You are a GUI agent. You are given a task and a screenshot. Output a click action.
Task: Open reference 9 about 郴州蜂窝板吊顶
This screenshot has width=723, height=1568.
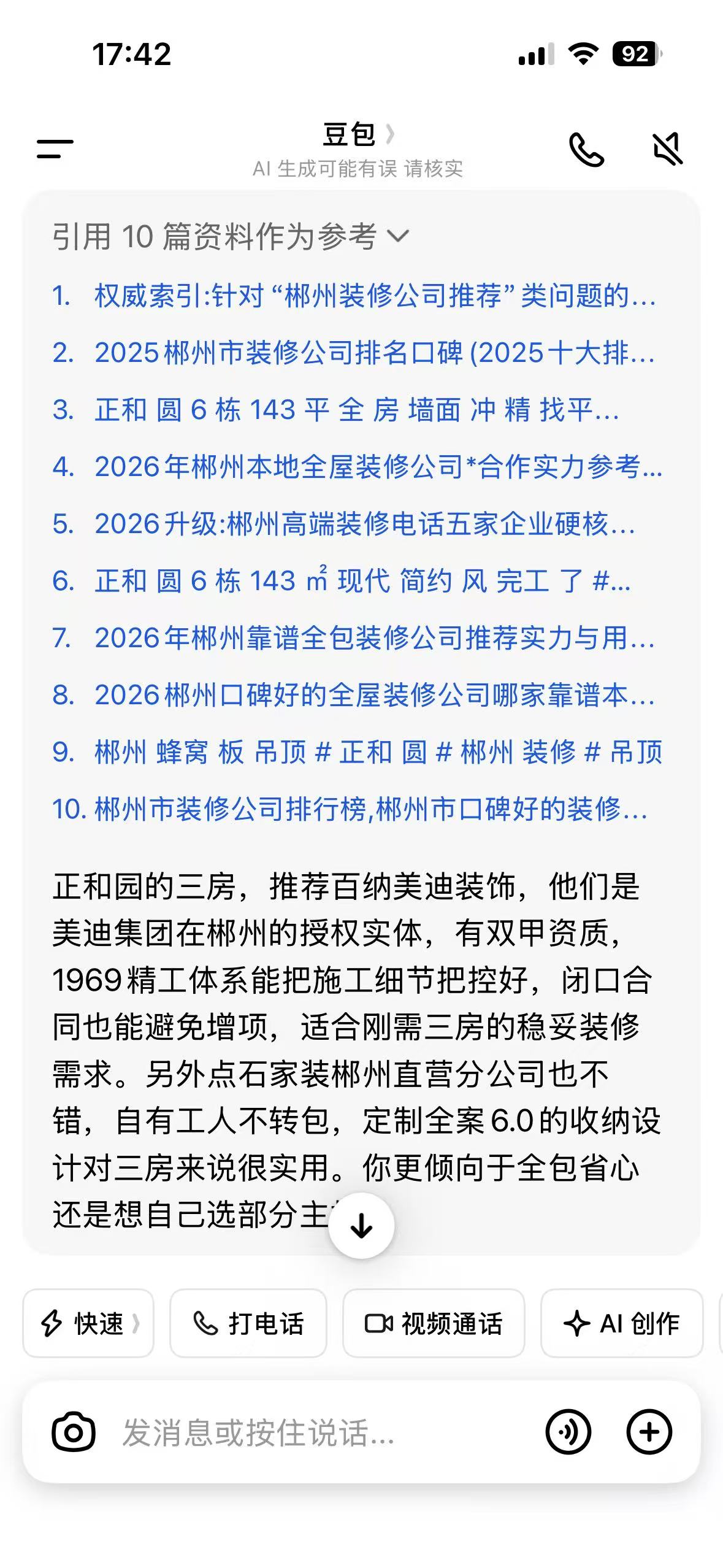click(x=358, y=752)
